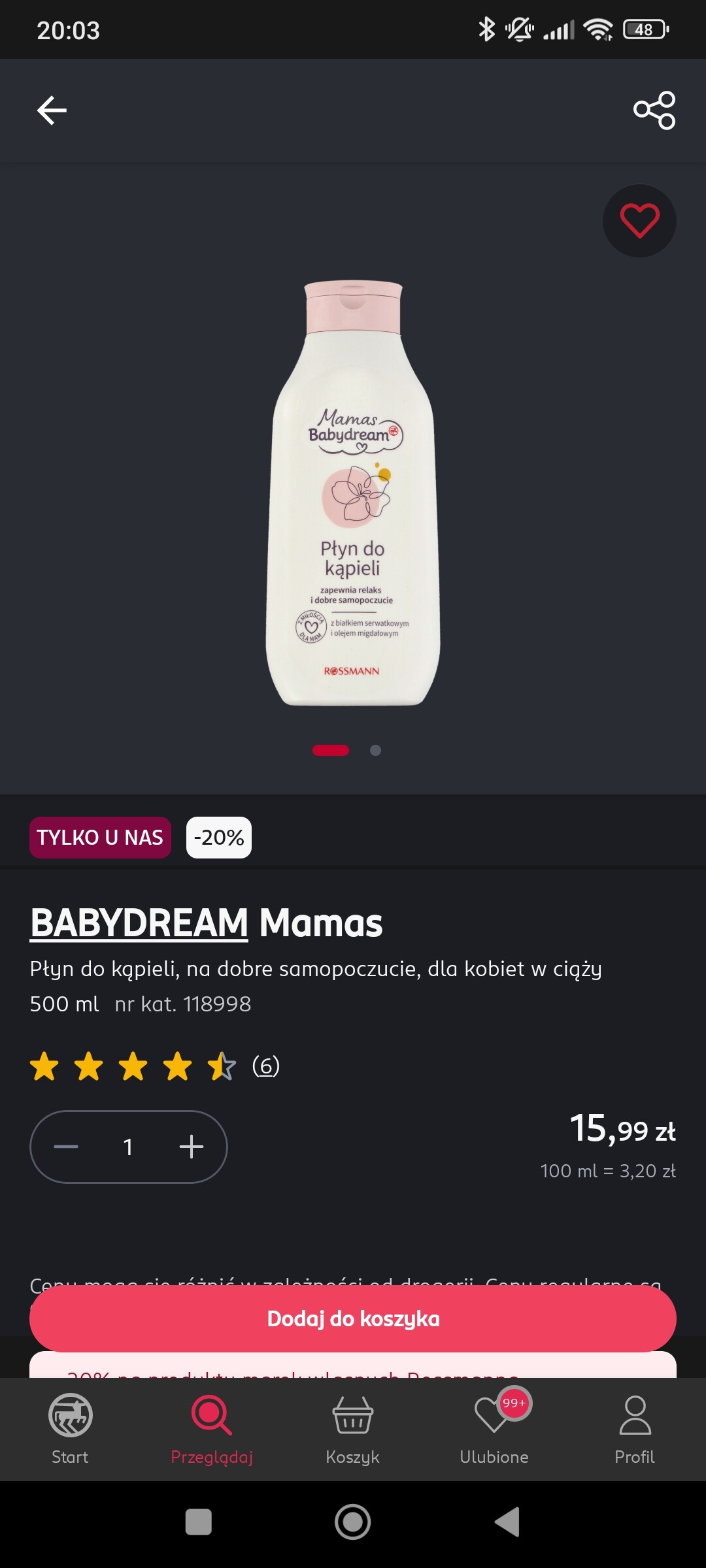This screenshot has height=1568, width=706.
Task: Open the six reviews link
Action: [266, 1066]
